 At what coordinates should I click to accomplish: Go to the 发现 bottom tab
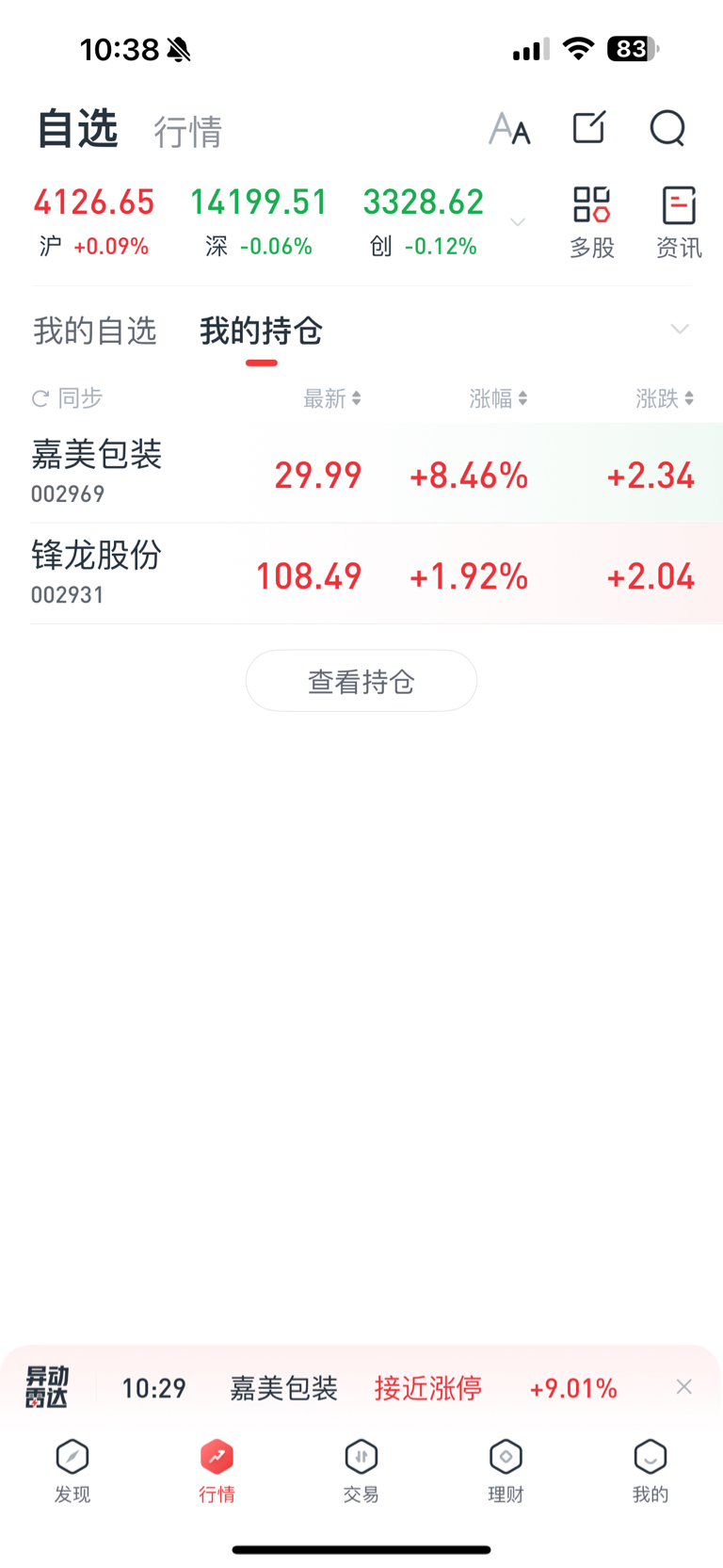coord(72,1470)
